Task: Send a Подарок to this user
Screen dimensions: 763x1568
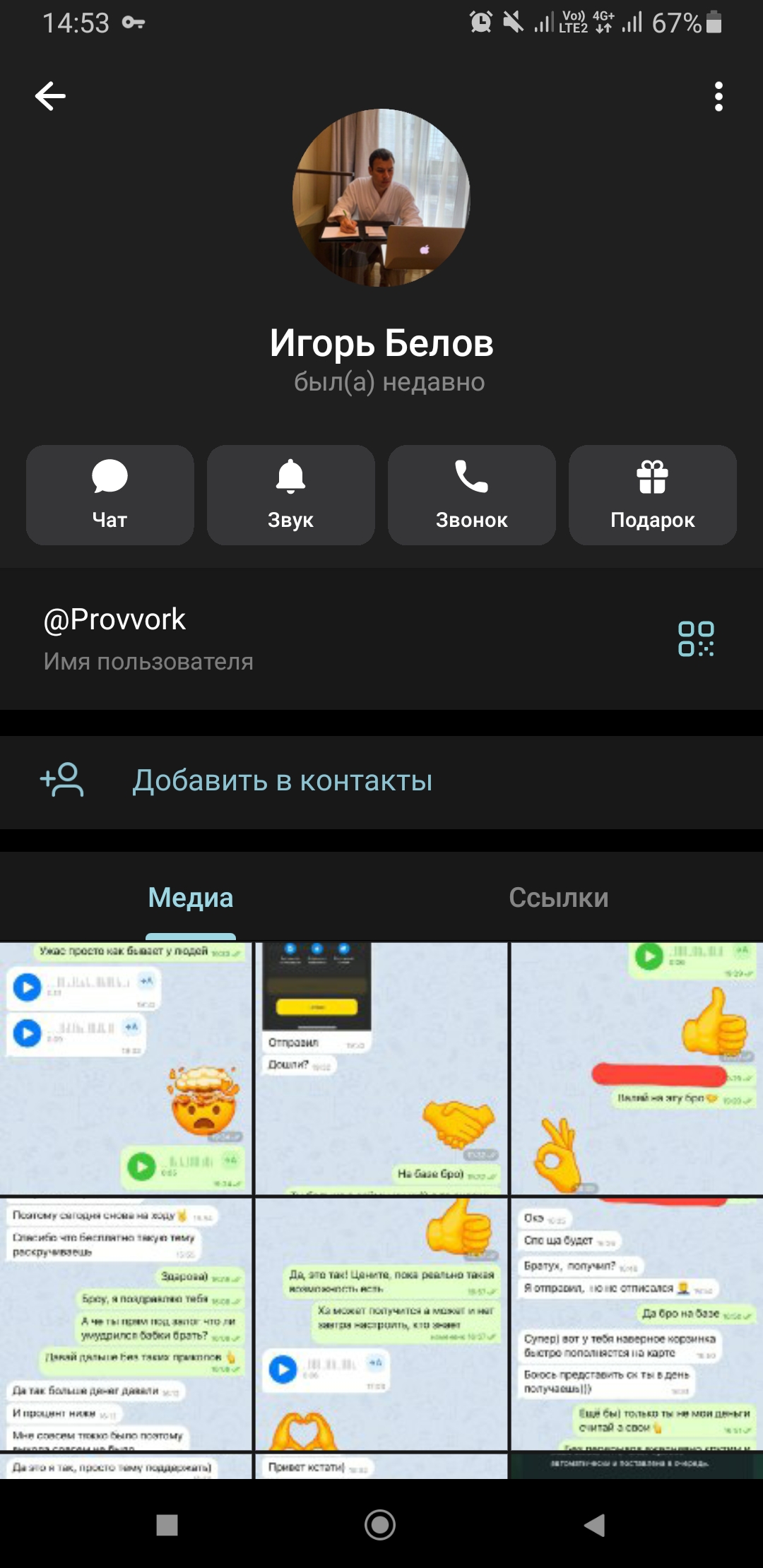Action: pyautogui.click(x=653, y=495)
